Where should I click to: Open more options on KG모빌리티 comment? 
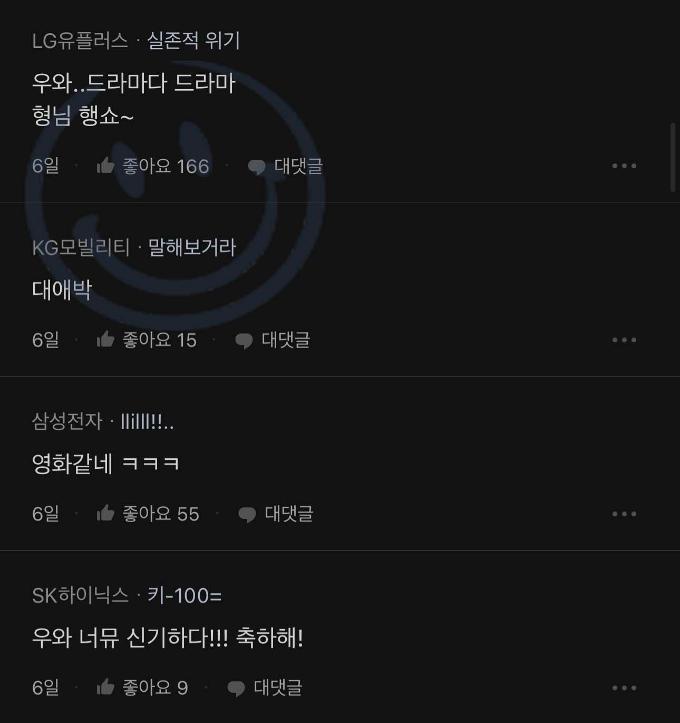coord(624,340)
